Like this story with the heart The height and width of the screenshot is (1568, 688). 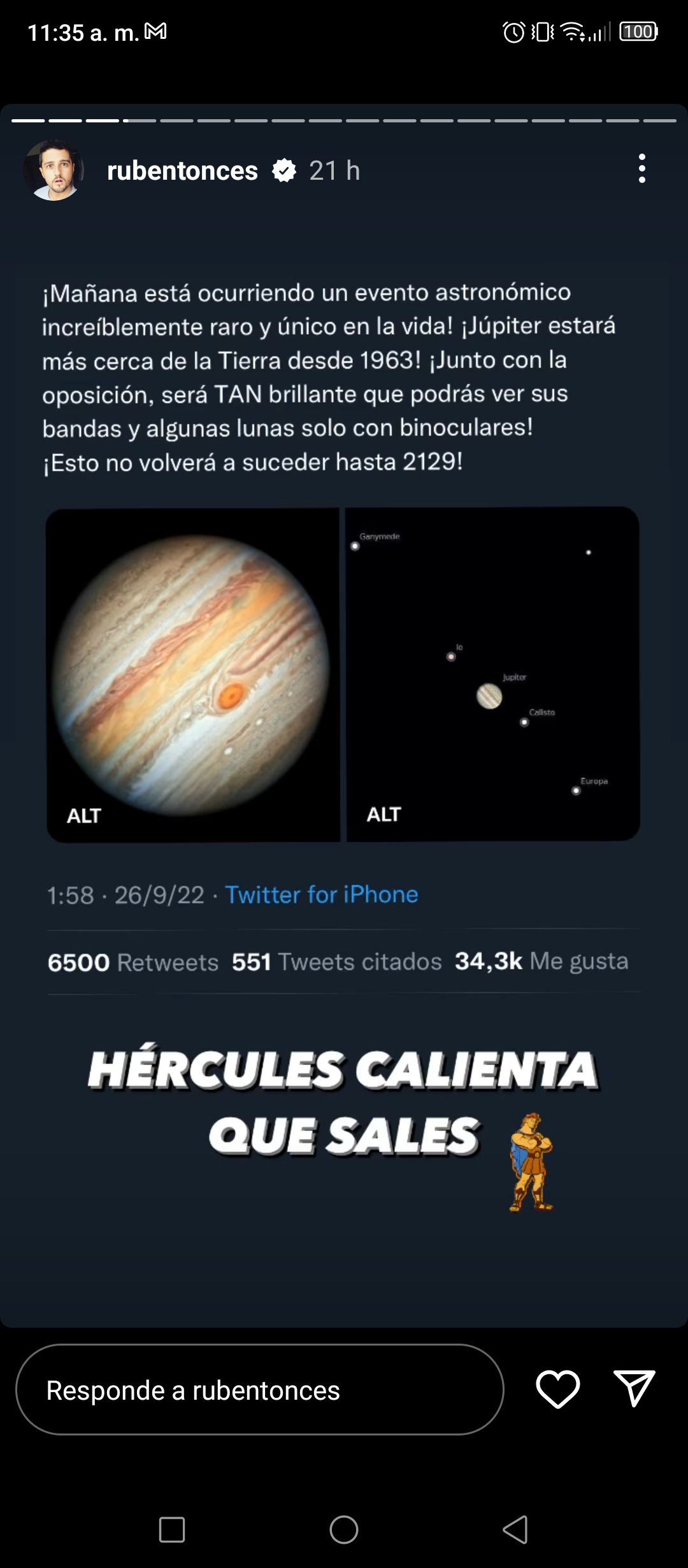(557, 1389)
